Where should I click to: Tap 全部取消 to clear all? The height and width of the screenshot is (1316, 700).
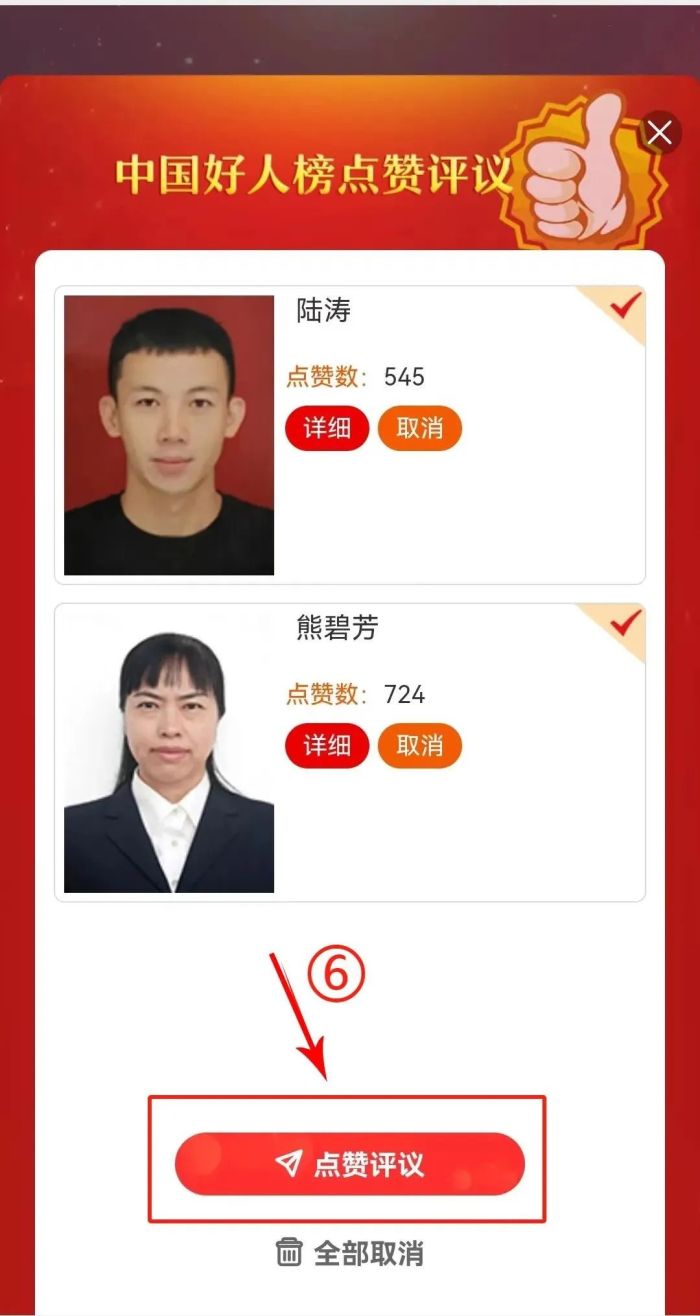tap(349, 1252)
